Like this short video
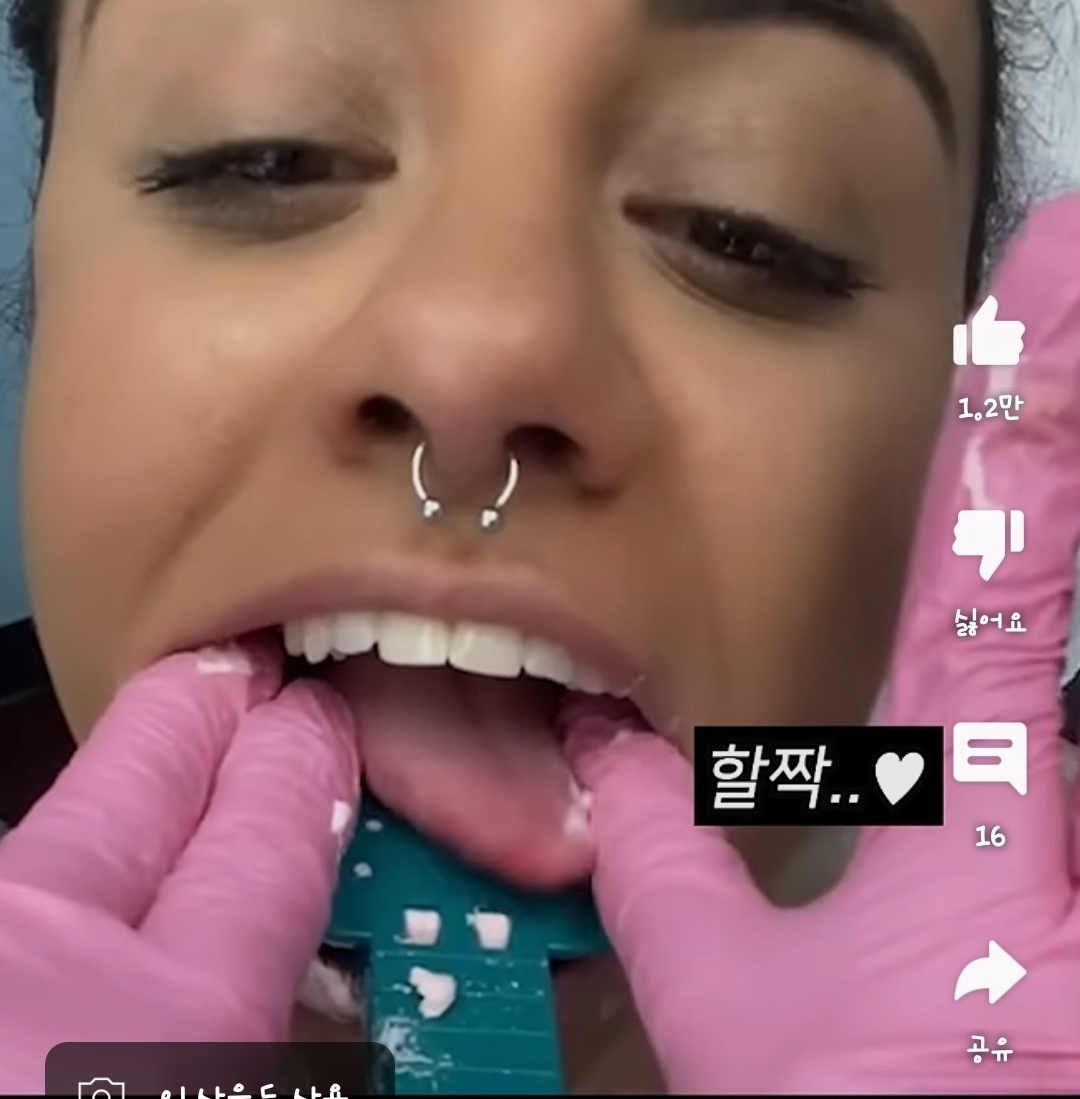This screenshot has height=1099, width=1080. pos(988,335)
